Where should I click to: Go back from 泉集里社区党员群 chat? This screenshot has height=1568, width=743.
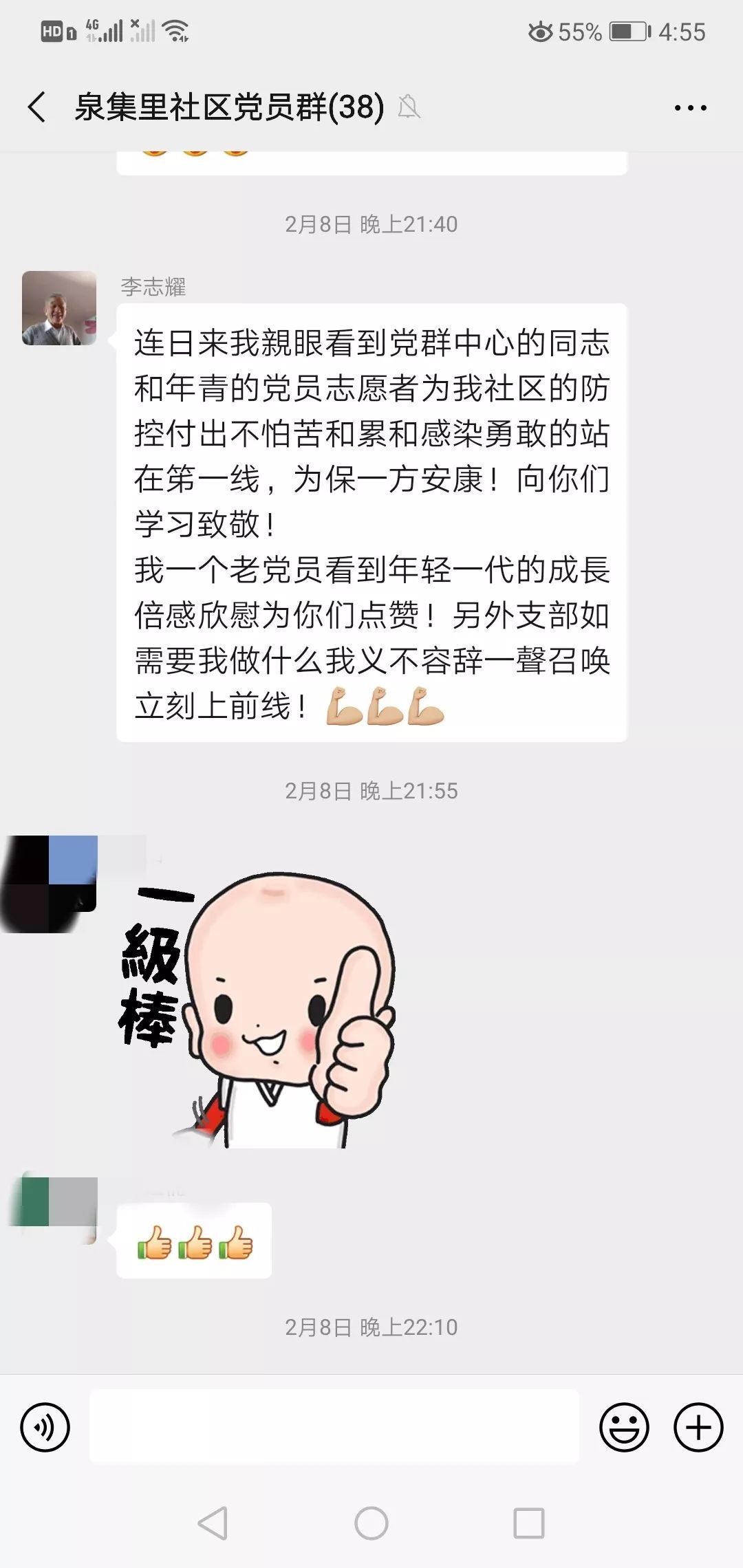click(37, 107)
